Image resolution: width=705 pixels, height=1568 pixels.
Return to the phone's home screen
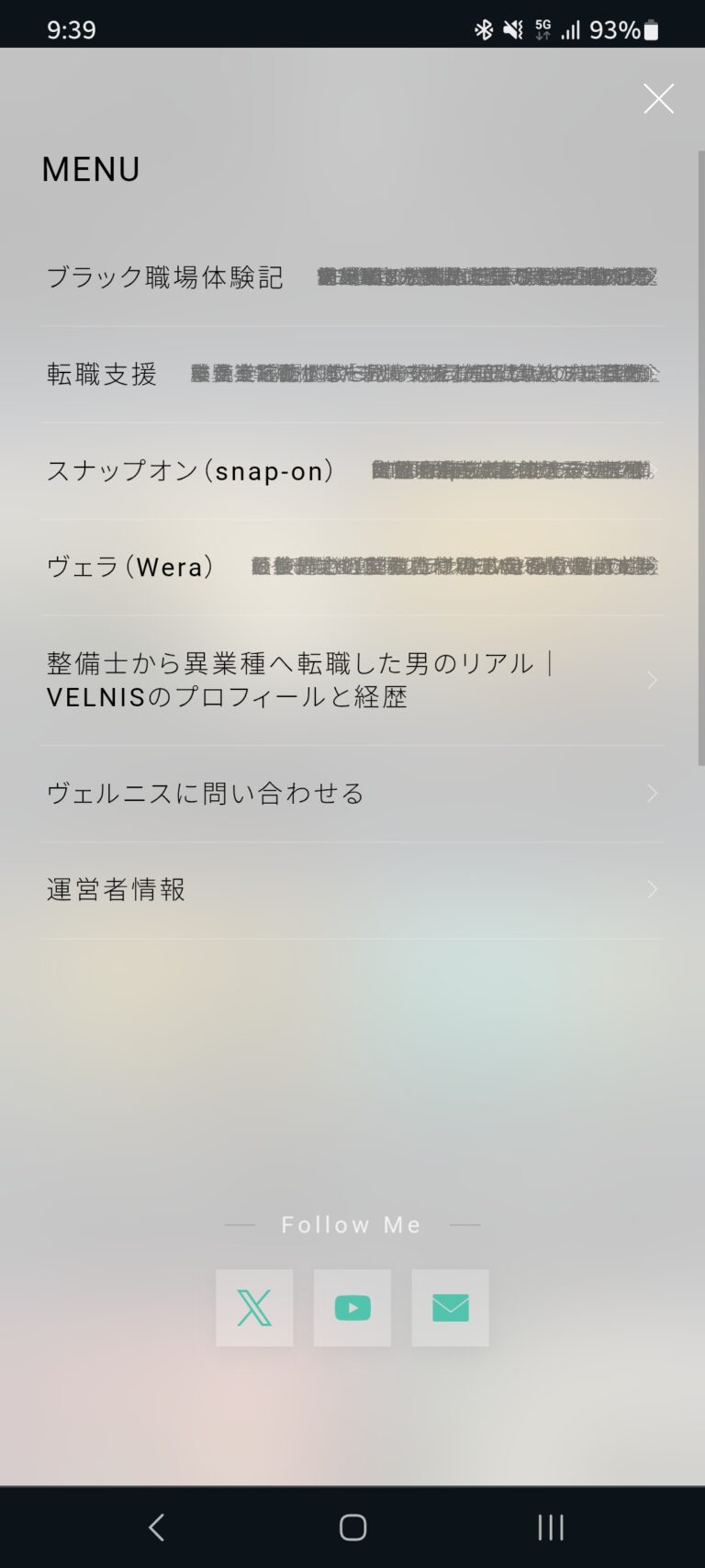[352, 1528]
